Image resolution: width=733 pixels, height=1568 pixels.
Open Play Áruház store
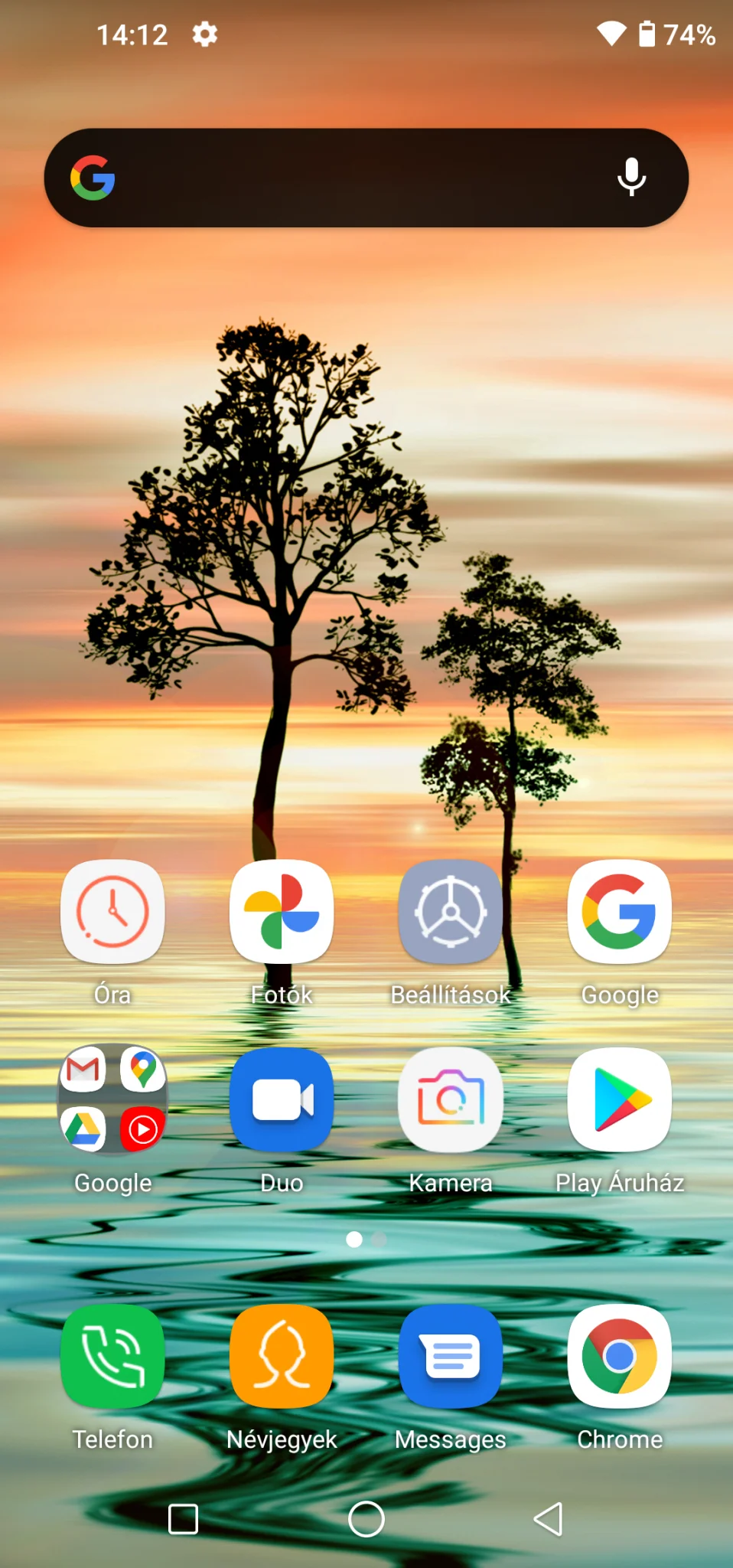coord(620,1099)
